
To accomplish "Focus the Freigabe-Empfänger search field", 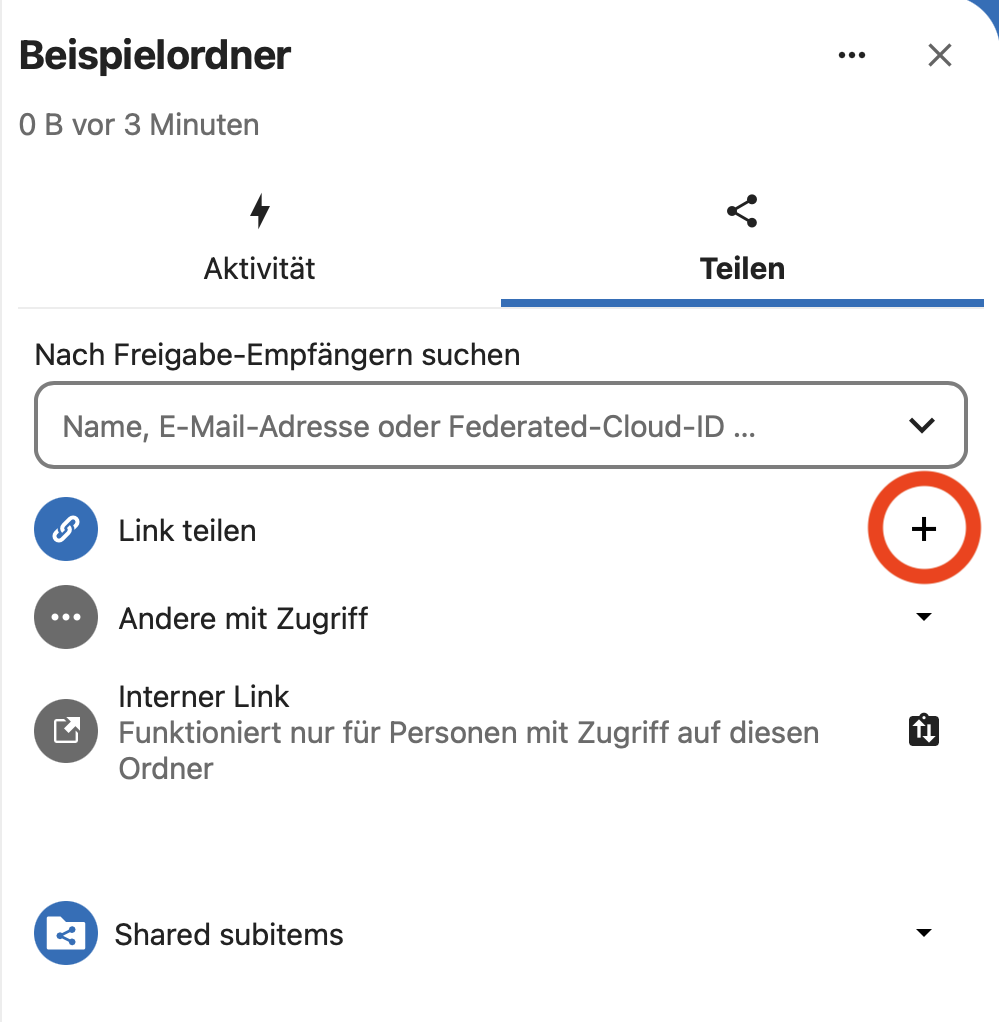I will click(x=470, y=426).
